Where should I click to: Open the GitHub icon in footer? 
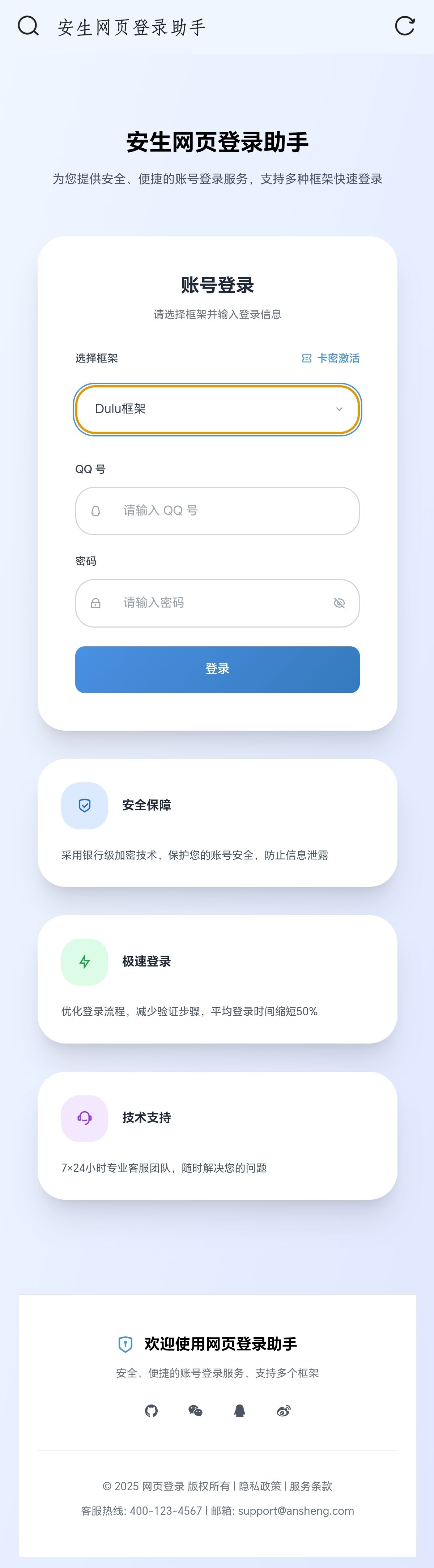tap(152, 1410)
